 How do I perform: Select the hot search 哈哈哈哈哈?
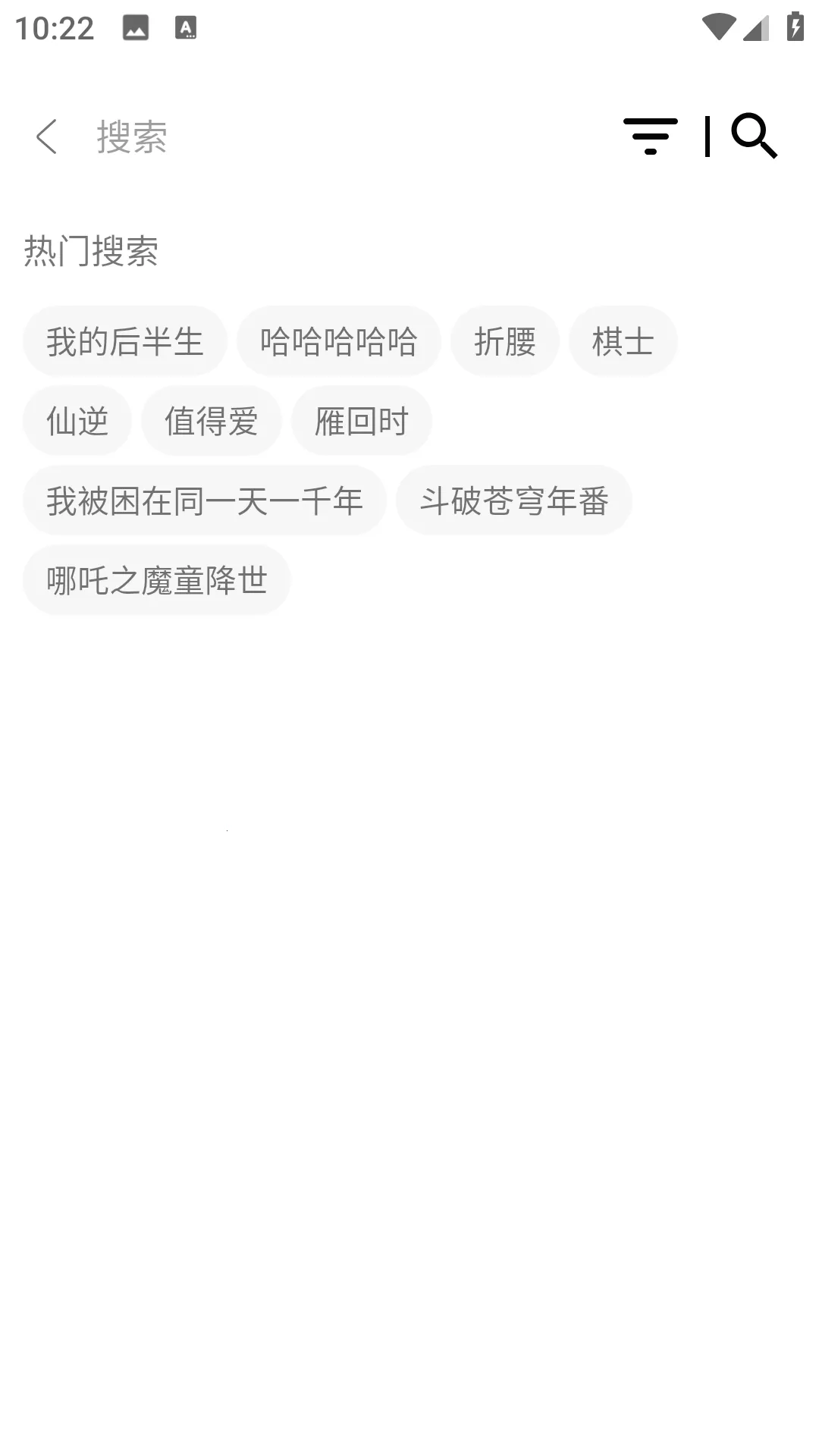point(338,341)
